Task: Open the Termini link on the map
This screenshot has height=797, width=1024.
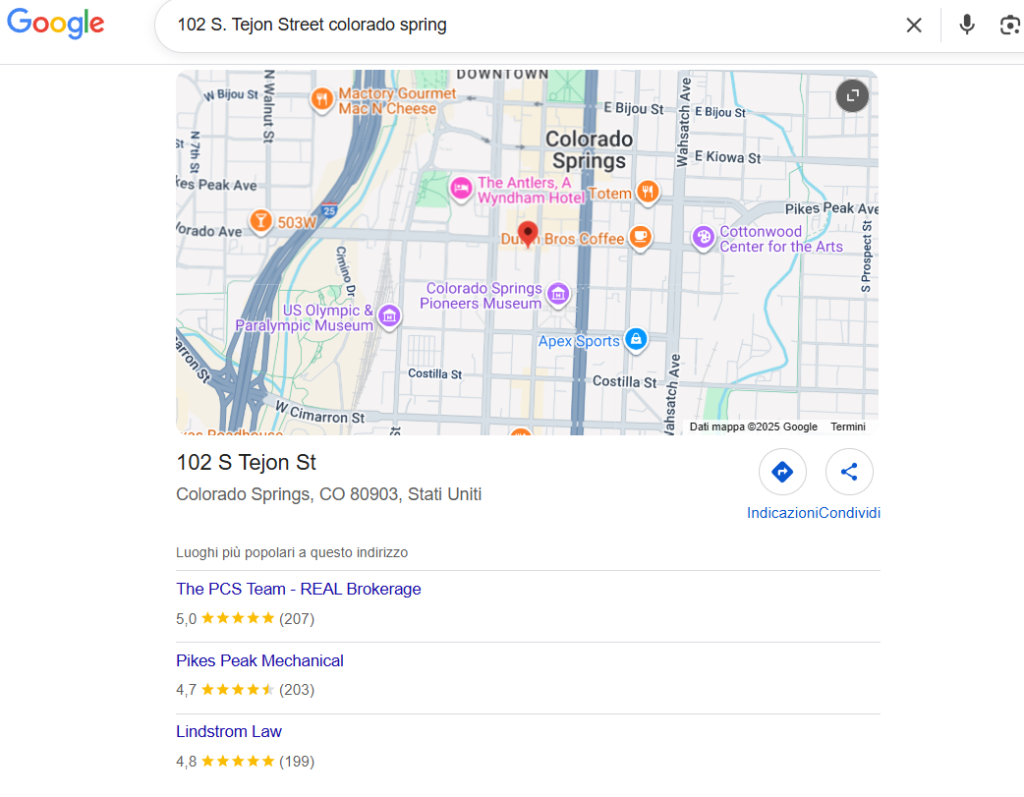Action: tap(848, 427)
